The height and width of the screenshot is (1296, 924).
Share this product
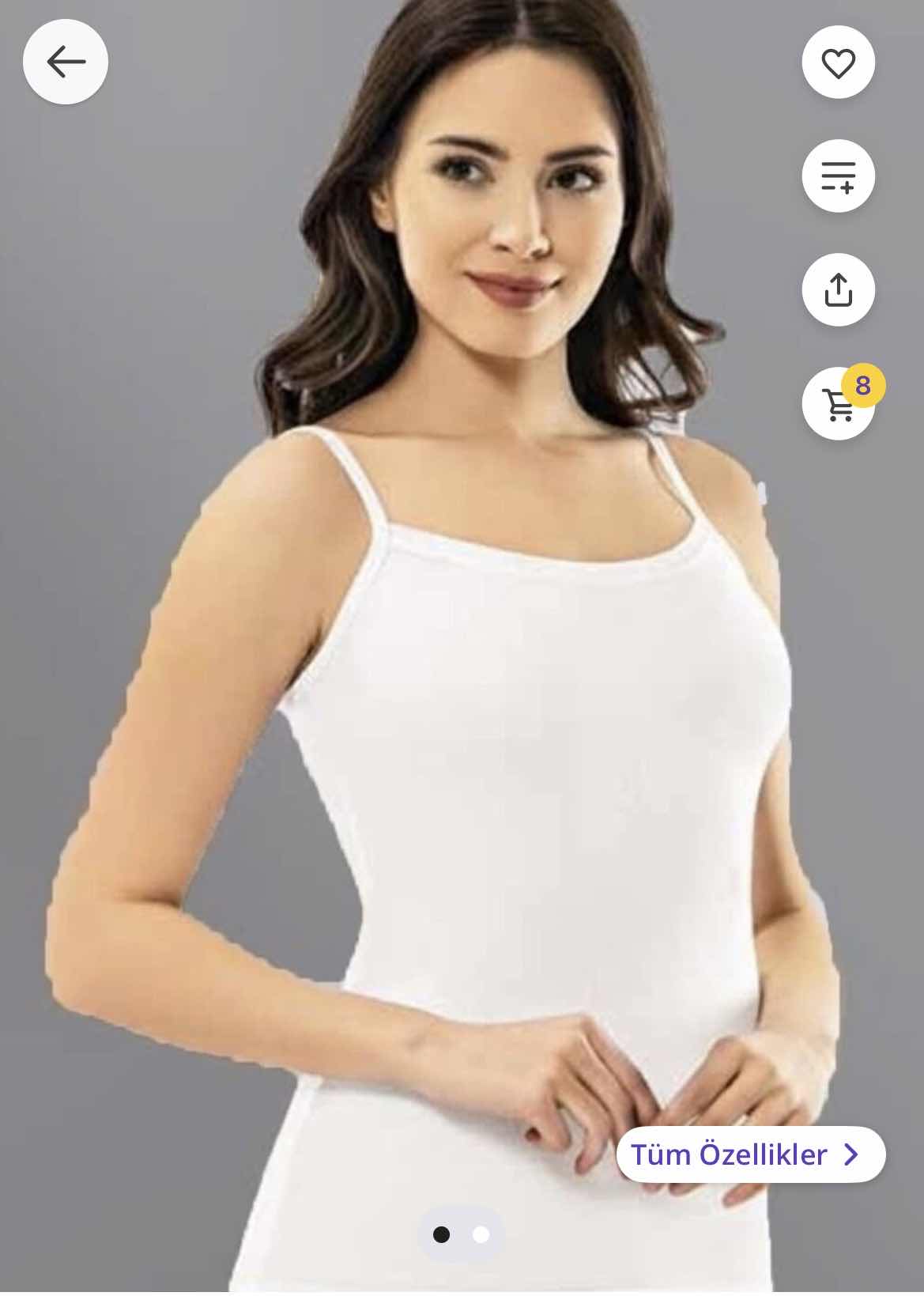pos(838,289)
